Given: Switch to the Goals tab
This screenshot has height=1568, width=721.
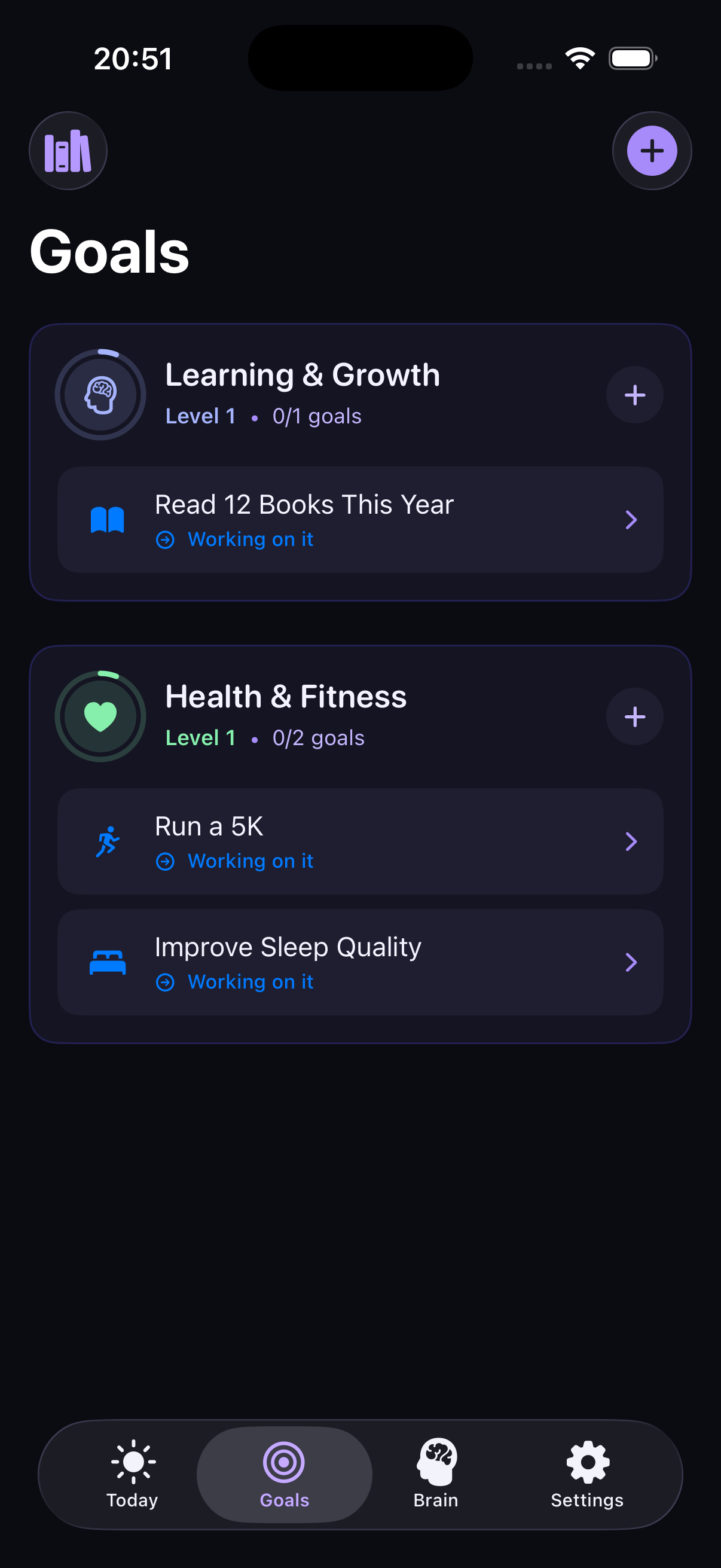Looking at the screenshot, I should pyautogui.click(x=283, y=1467).
